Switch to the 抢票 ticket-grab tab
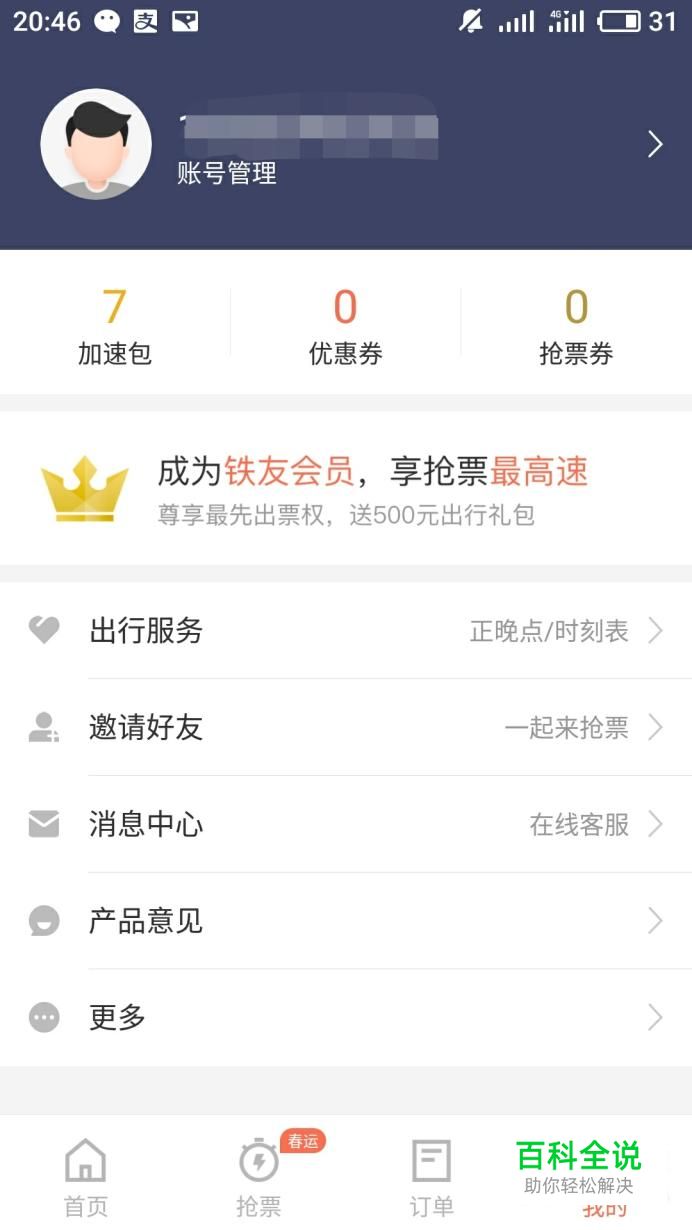The height and width of the screenshot is (1230, 692). 259,1178
